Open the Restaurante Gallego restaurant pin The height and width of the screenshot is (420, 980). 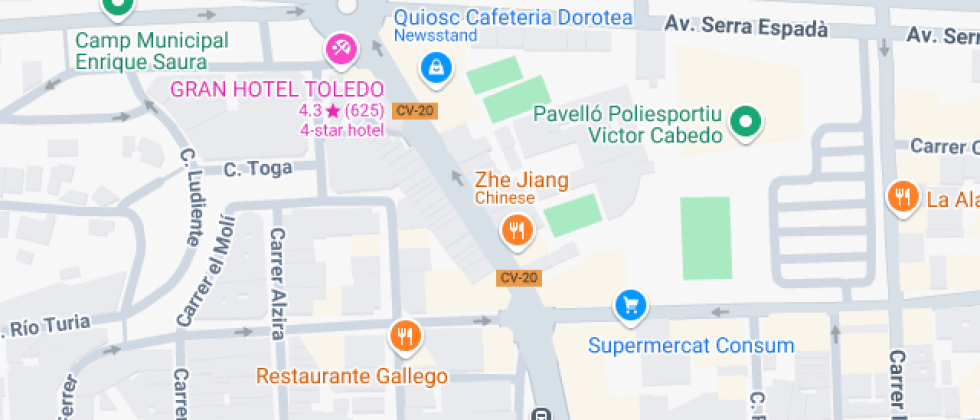tap(405, 336)
